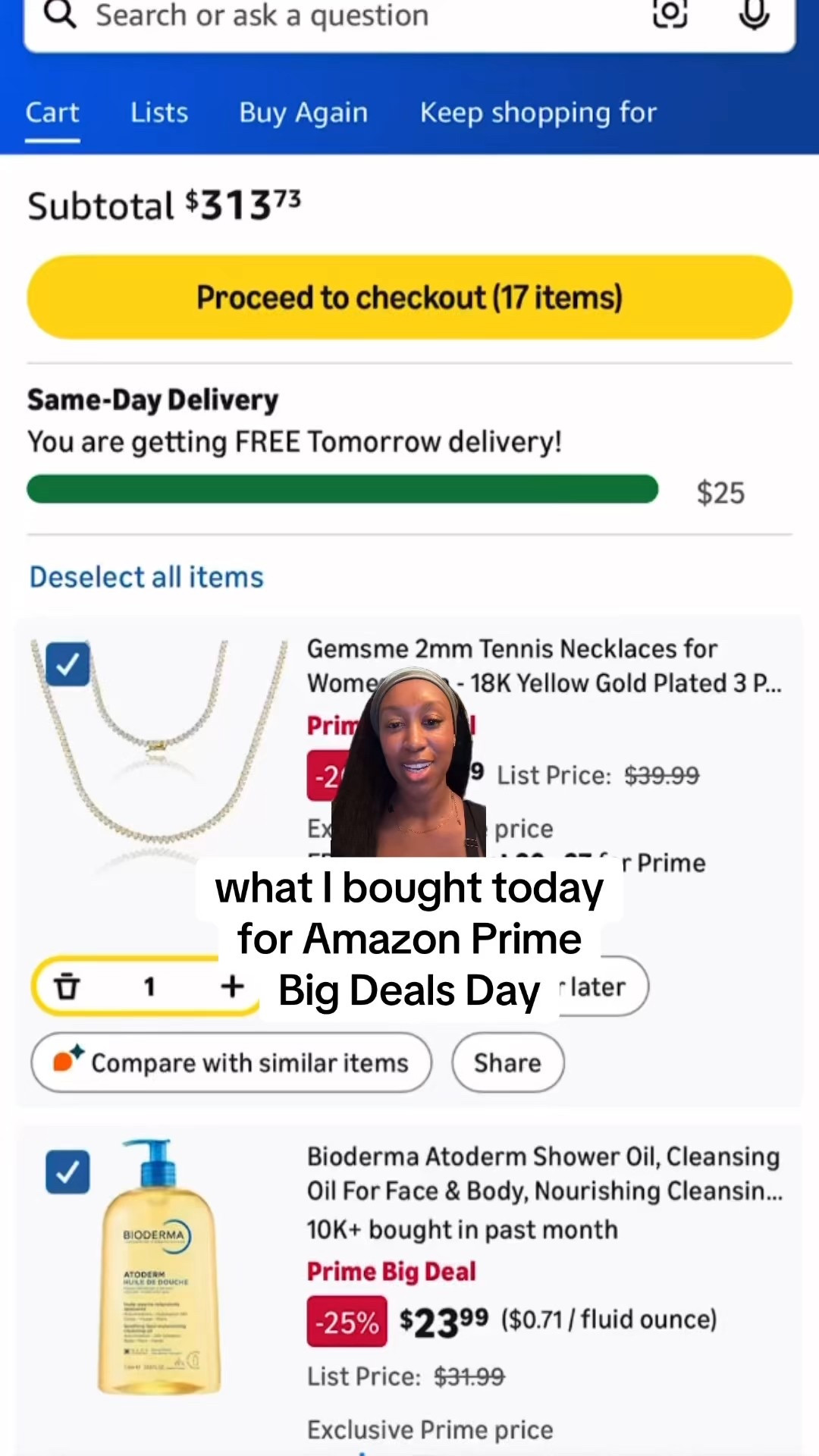This screenshot has height=1456, width=819.
Task: Increase necklace quantity with the plus icon
Action: click(x=232, y=986)
